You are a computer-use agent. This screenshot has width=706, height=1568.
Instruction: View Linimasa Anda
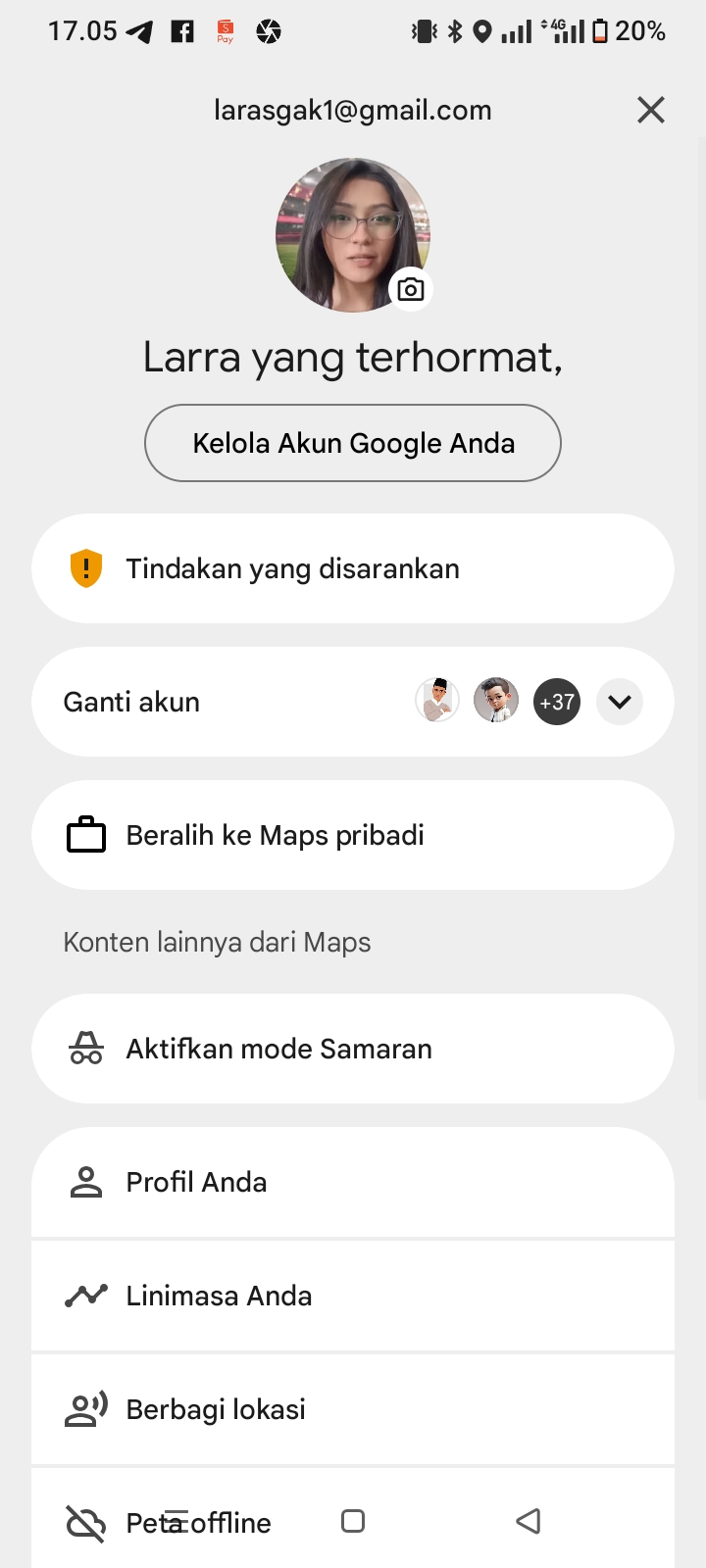click(x=353, y=1296)
